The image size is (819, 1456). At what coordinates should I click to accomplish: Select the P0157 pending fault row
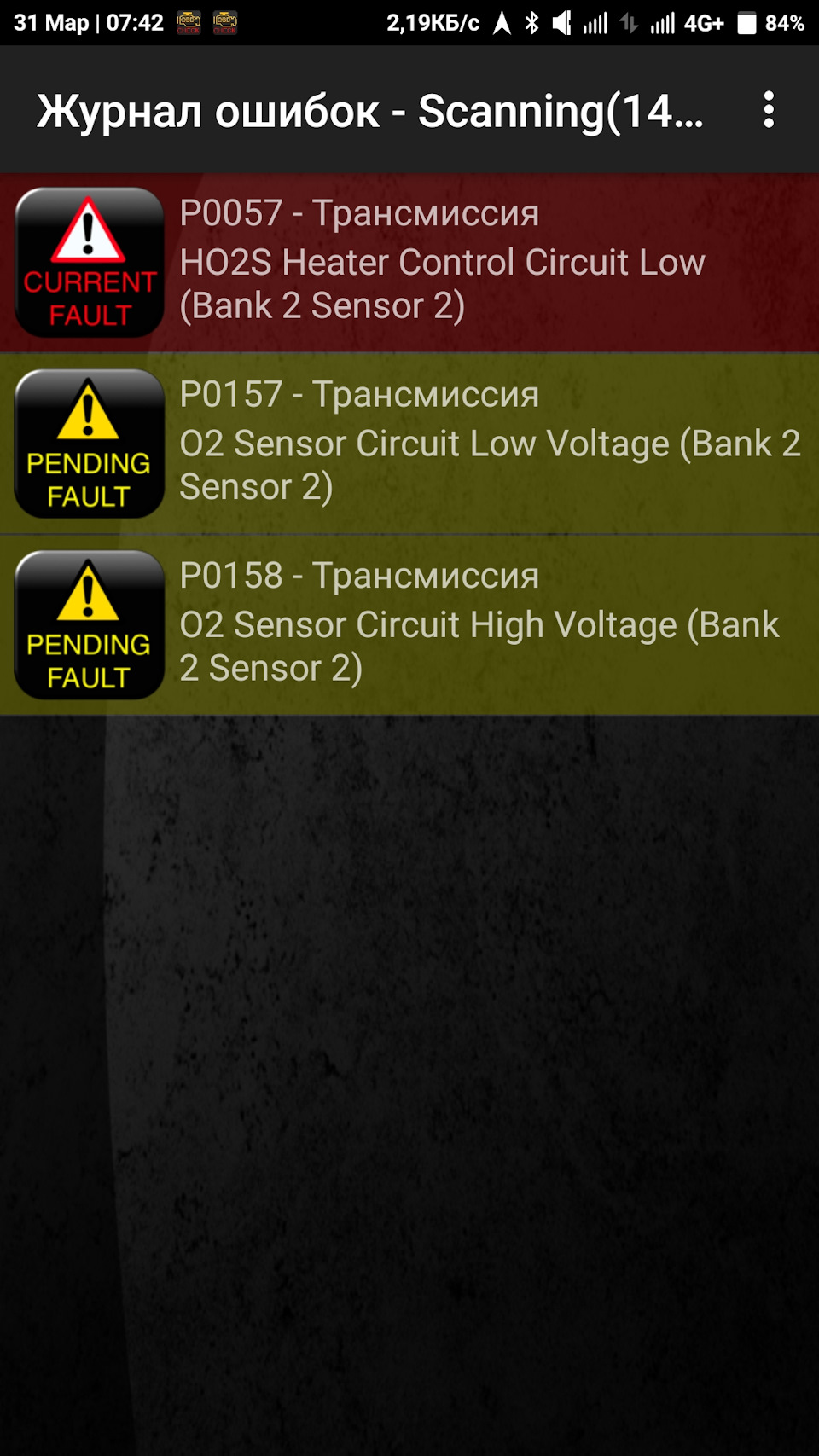click(444, 443)
